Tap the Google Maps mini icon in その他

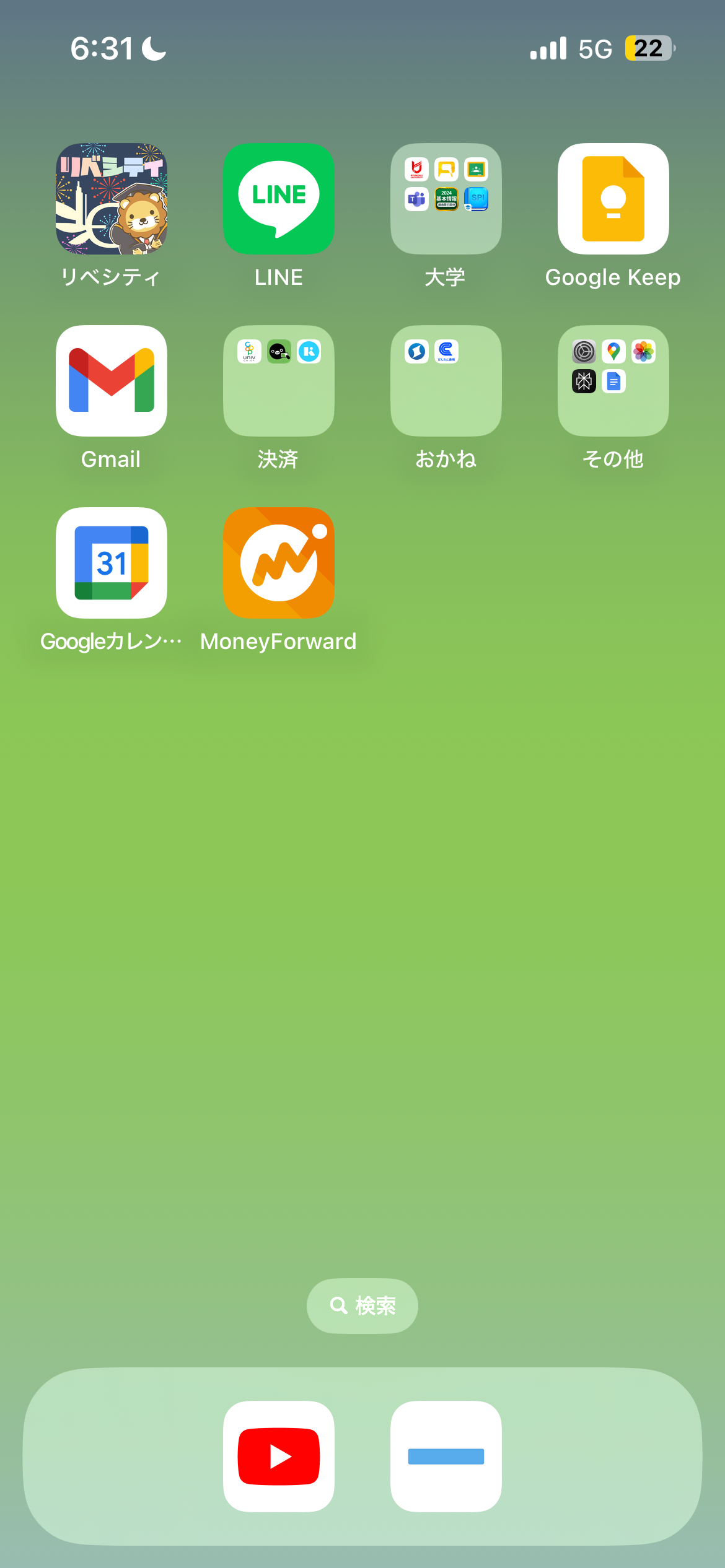point(613,352)
